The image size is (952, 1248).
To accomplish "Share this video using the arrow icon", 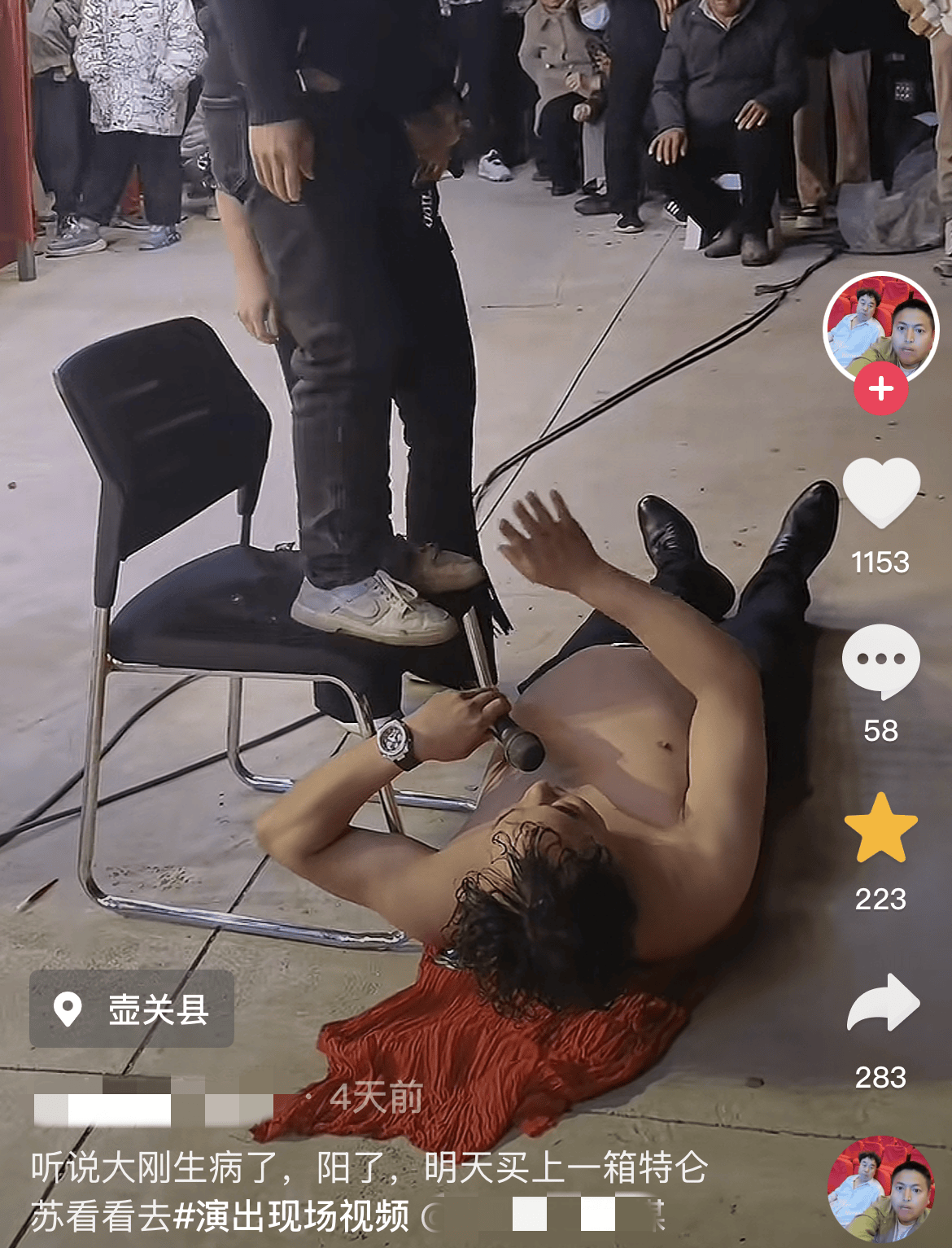I will point(883,1003).
